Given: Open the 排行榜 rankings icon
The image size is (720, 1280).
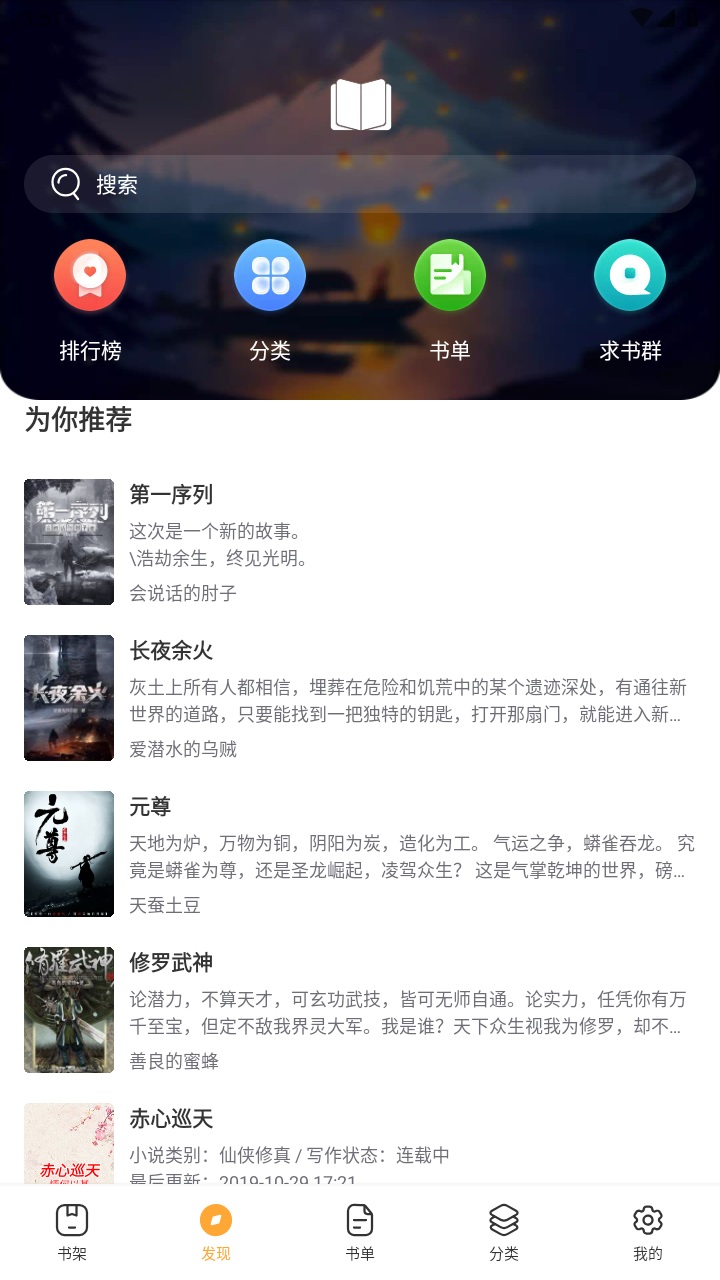Looking at the screenshot, I should [89, 274].
